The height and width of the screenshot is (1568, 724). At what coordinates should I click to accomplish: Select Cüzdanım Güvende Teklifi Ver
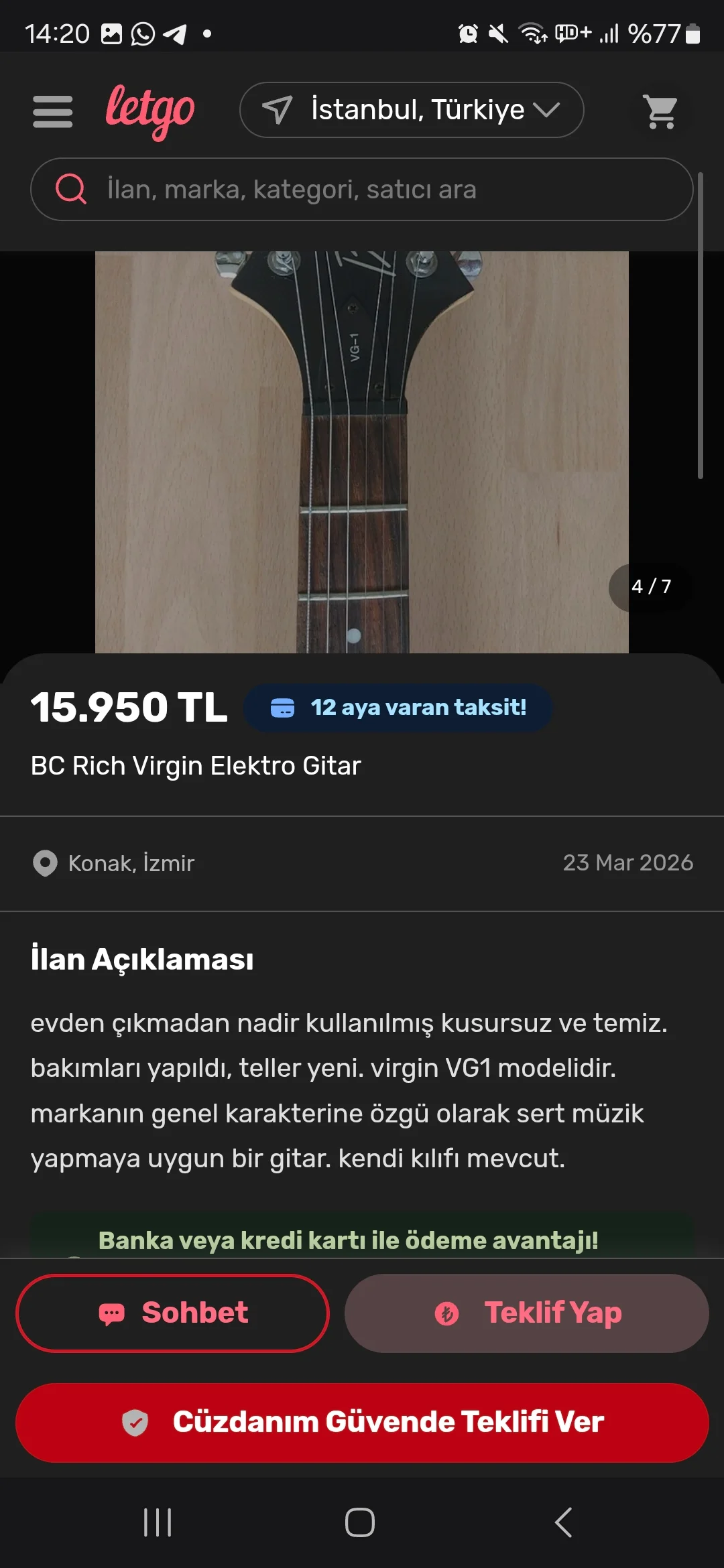coord(362,1422)
